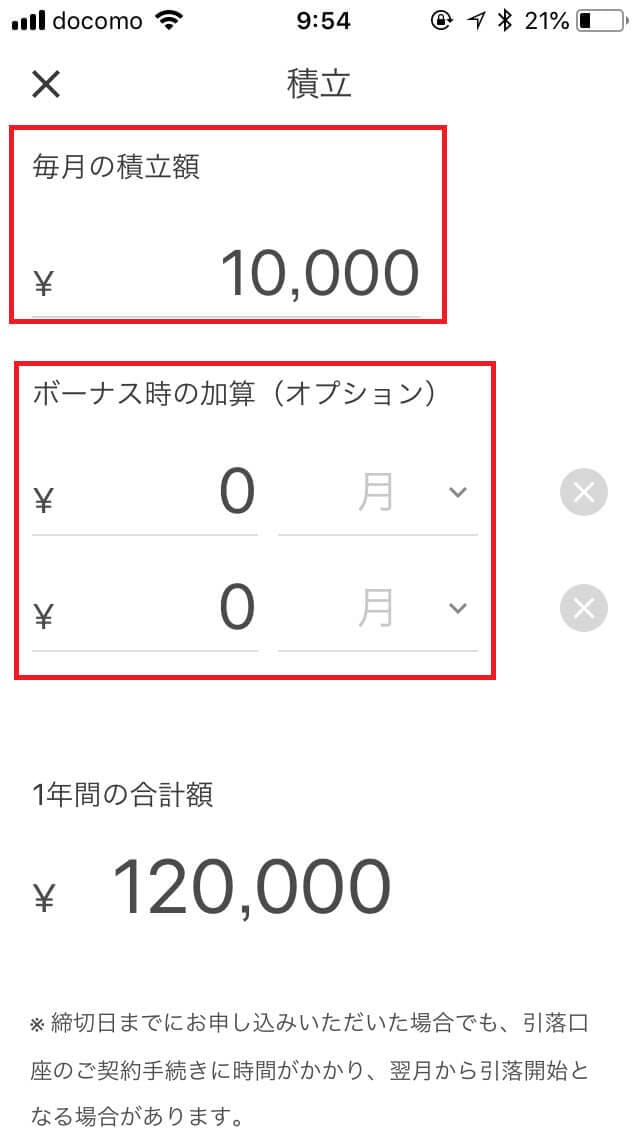Viewport: 640px width, 1136px height.
Task: Edit the second bonus amount field
Action: pos(144,609)
